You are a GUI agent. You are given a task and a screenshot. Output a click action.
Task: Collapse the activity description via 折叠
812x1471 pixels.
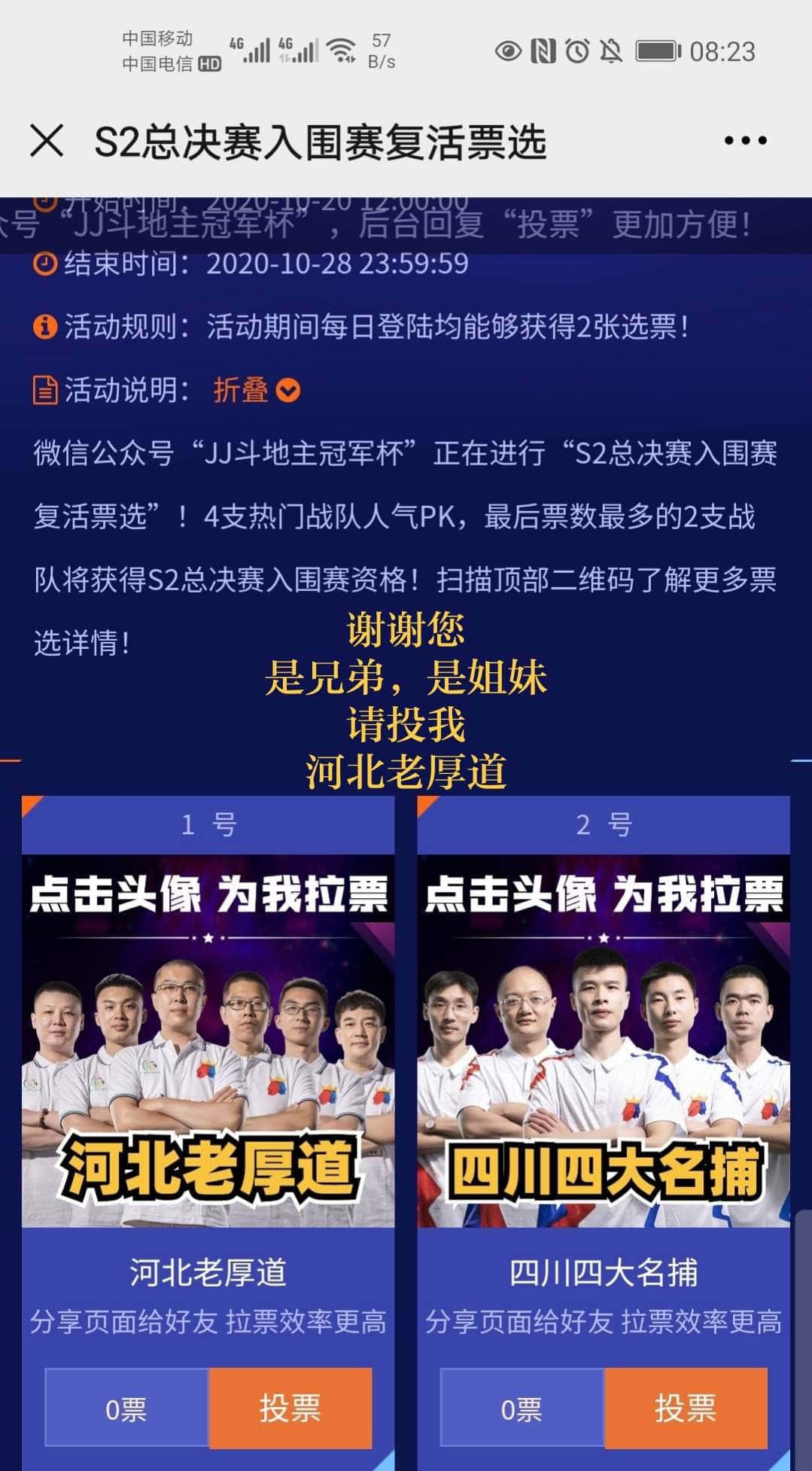241,391
